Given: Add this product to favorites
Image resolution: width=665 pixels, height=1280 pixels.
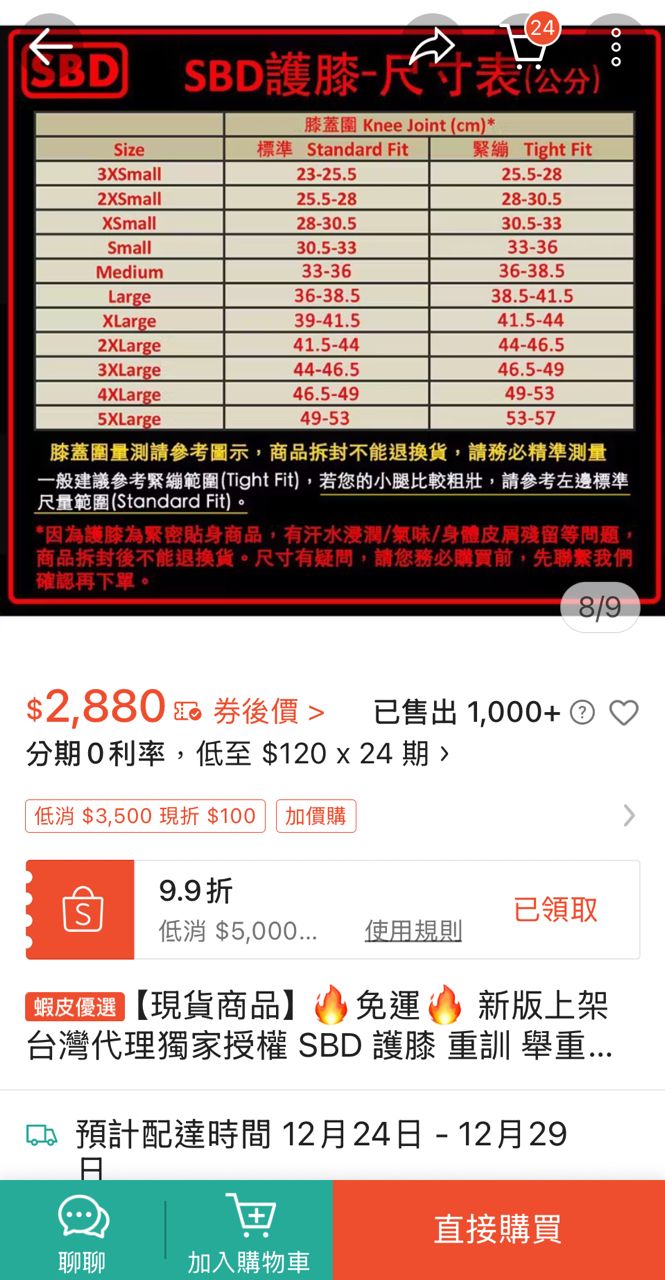Looking at the screenshot, I should [624, 712].
